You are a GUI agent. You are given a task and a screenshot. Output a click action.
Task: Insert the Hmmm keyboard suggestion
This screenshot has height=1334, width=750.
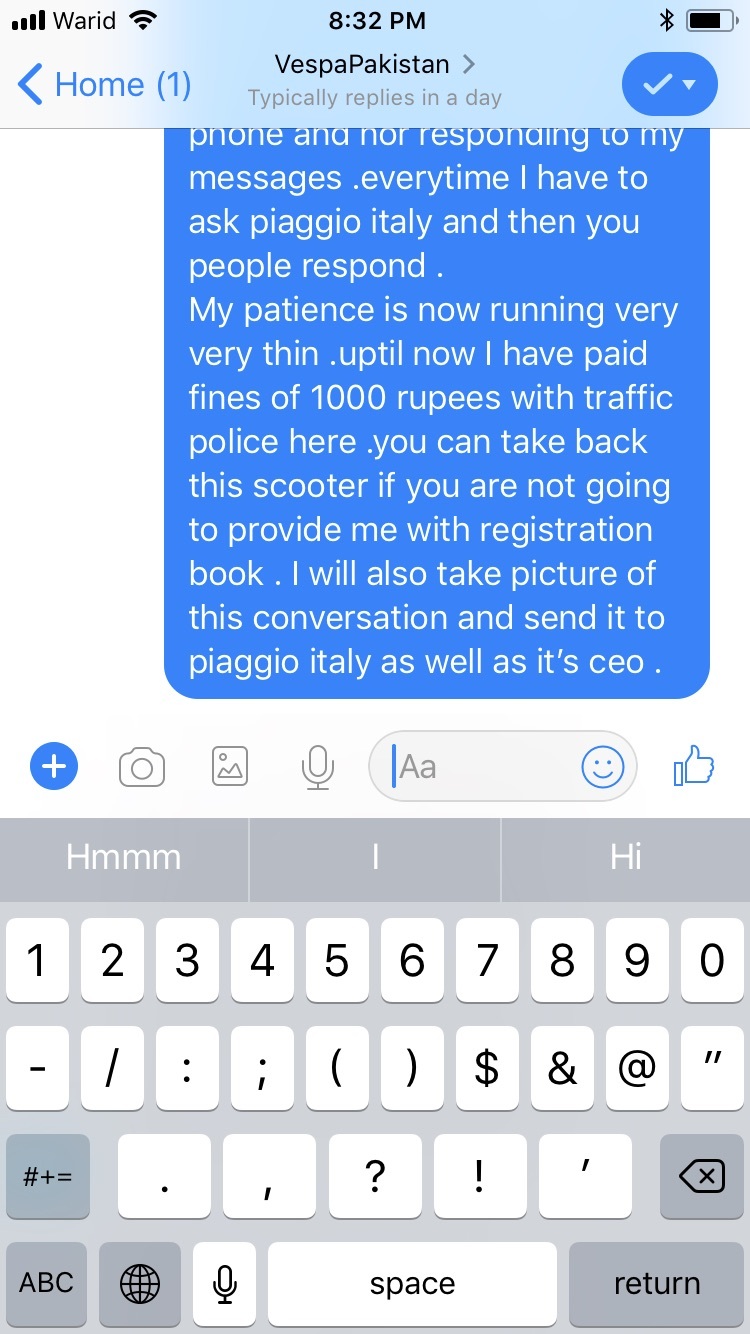pyautogui.click(x=124, y=857)
